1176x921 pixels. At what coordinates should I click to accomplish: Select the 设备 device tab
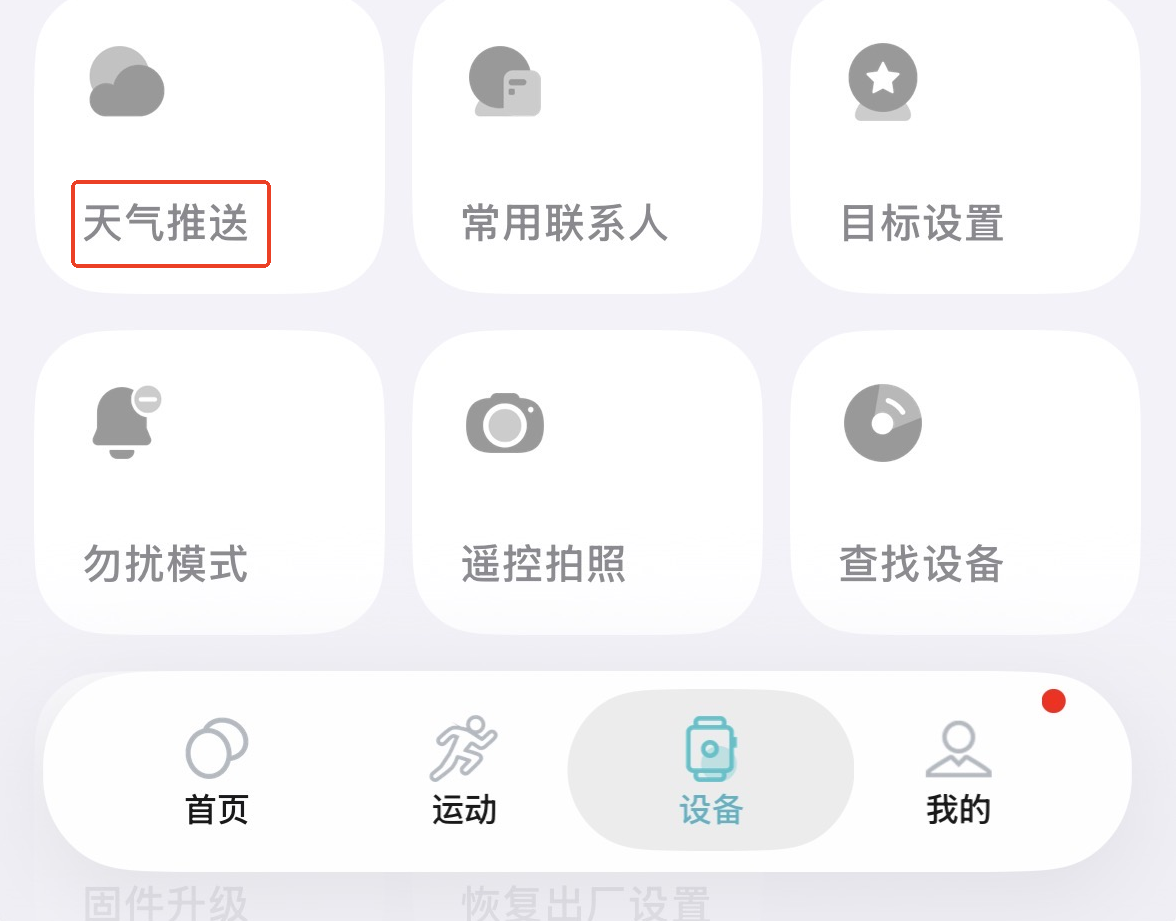point(711,771)
